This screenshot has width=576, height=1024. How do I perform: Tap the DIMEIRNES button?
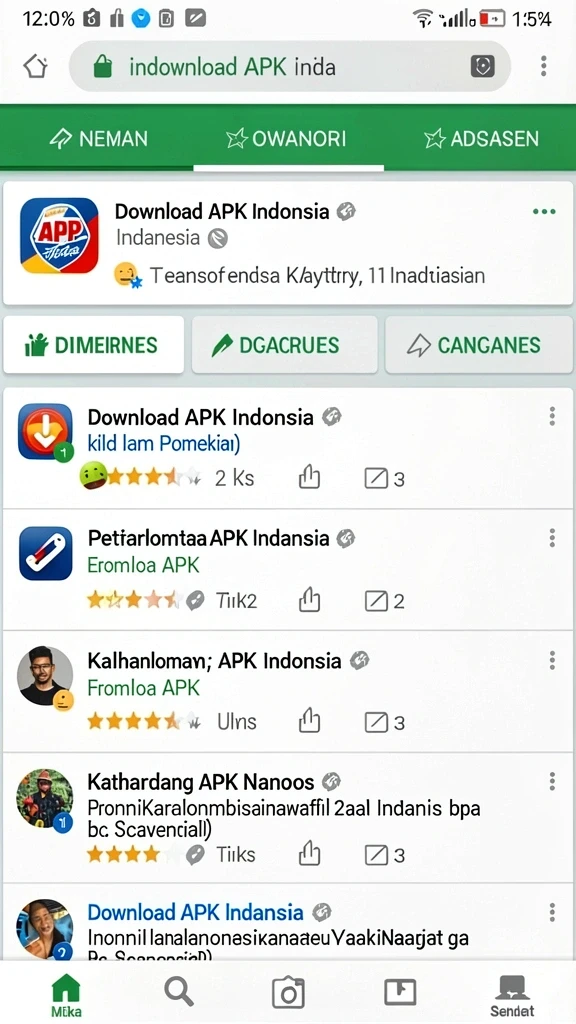coord(93,345)
